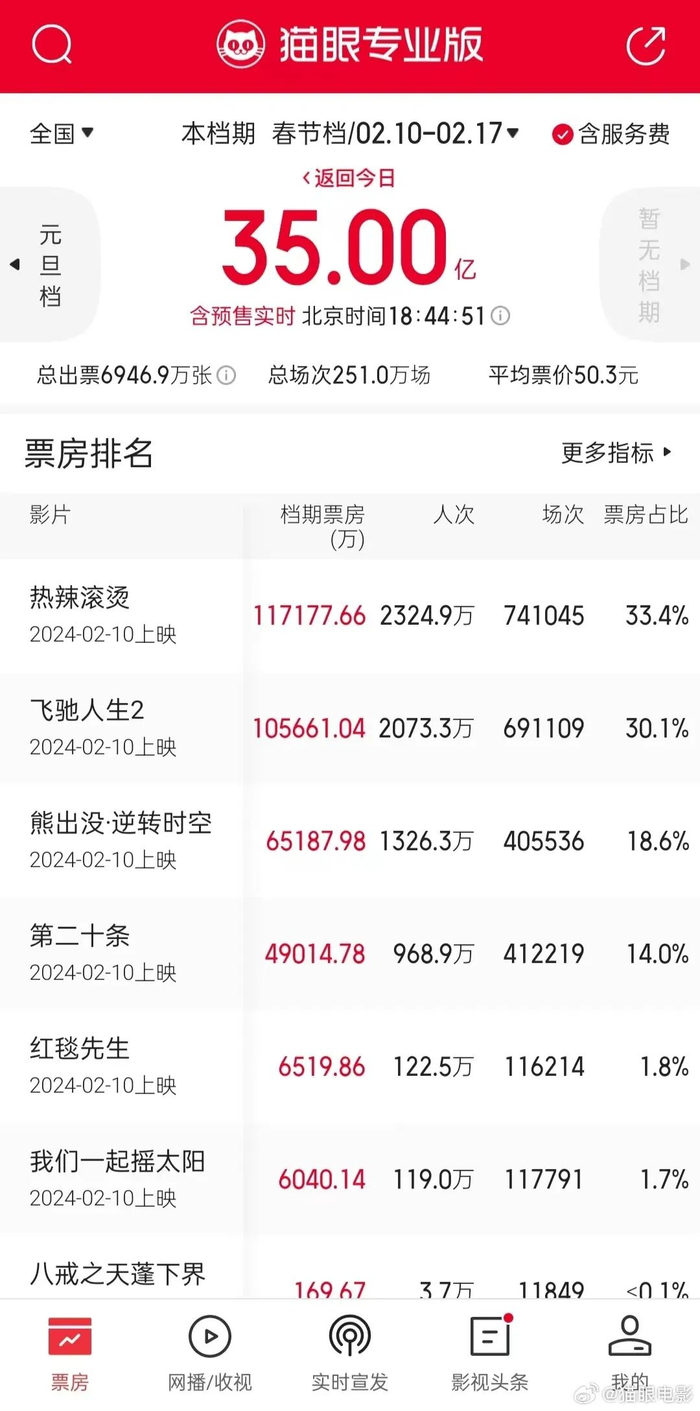Tap the 返回今日 link
700x1411 pixels.
[x=349, y=178]
